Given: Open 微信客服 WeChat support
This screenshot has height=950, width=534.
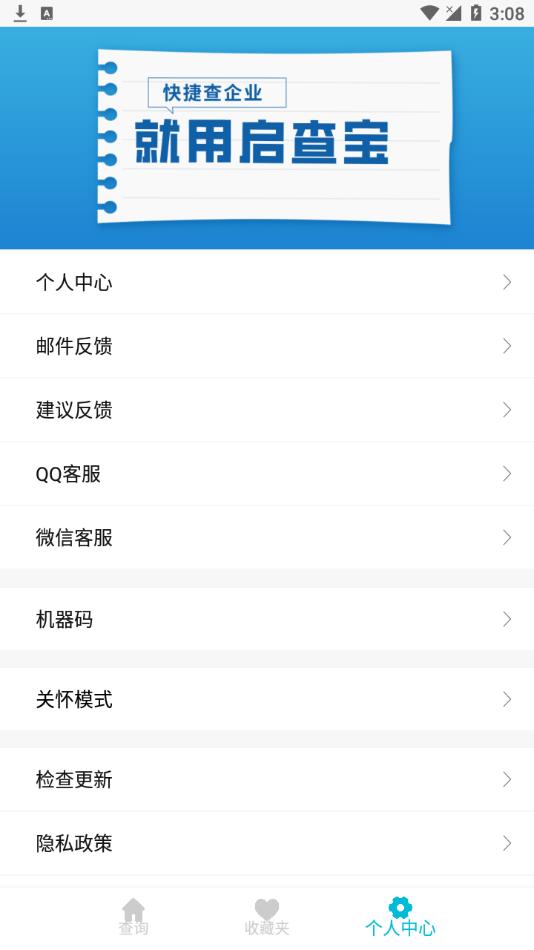Looking at the screenshot, I should 267,537.
